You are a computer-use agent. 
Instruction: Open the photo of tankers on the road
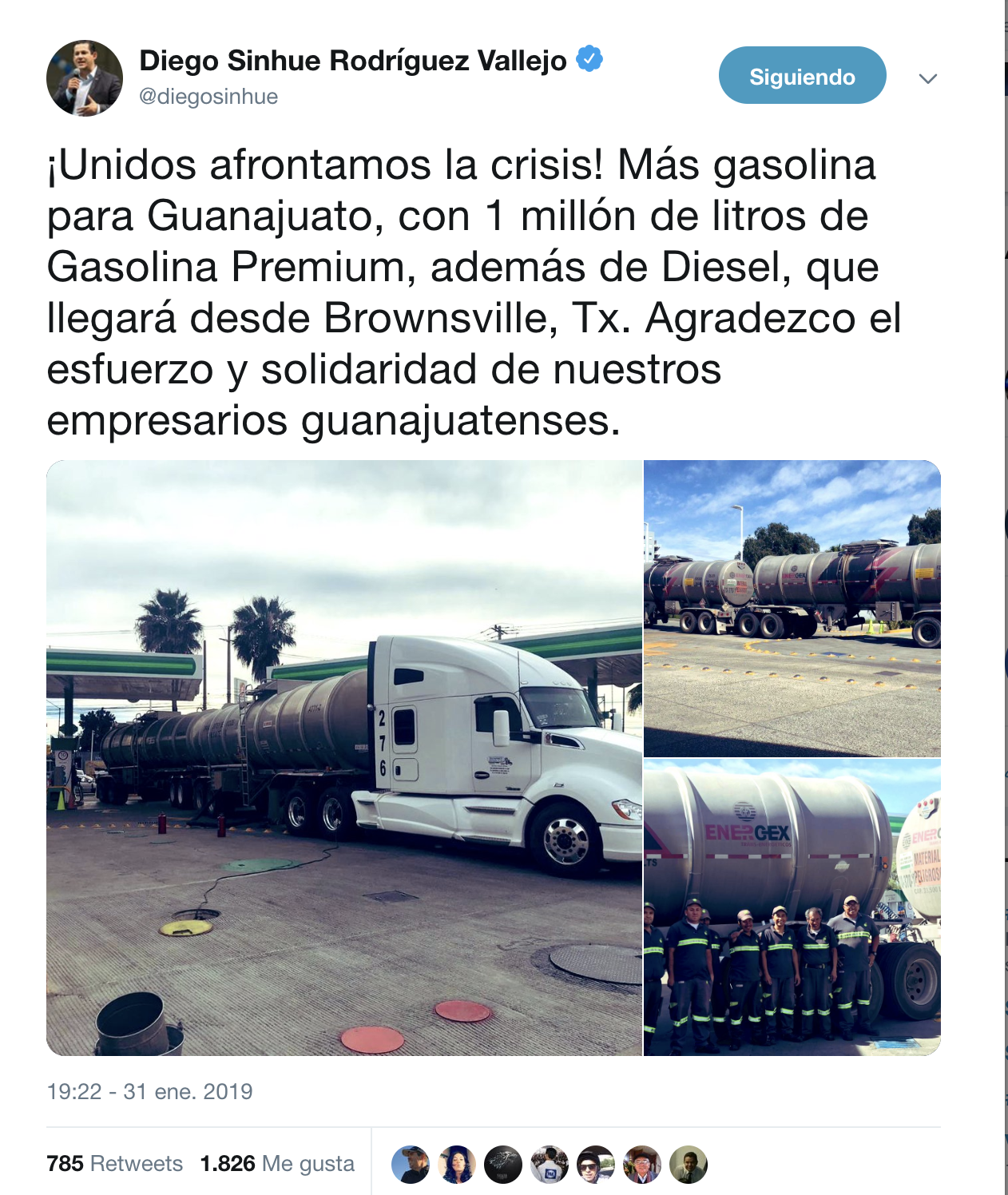(x=792, y=608)
